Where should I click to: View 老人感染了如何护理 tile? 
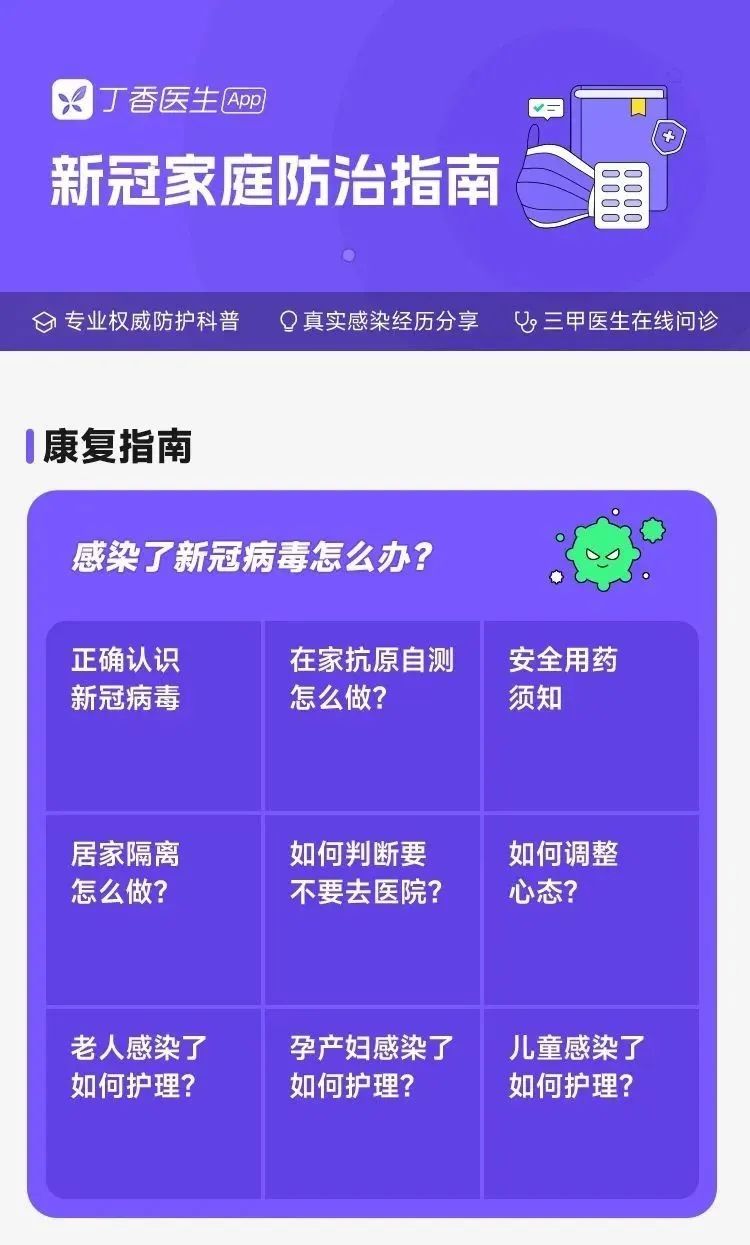click(153, 1102)
